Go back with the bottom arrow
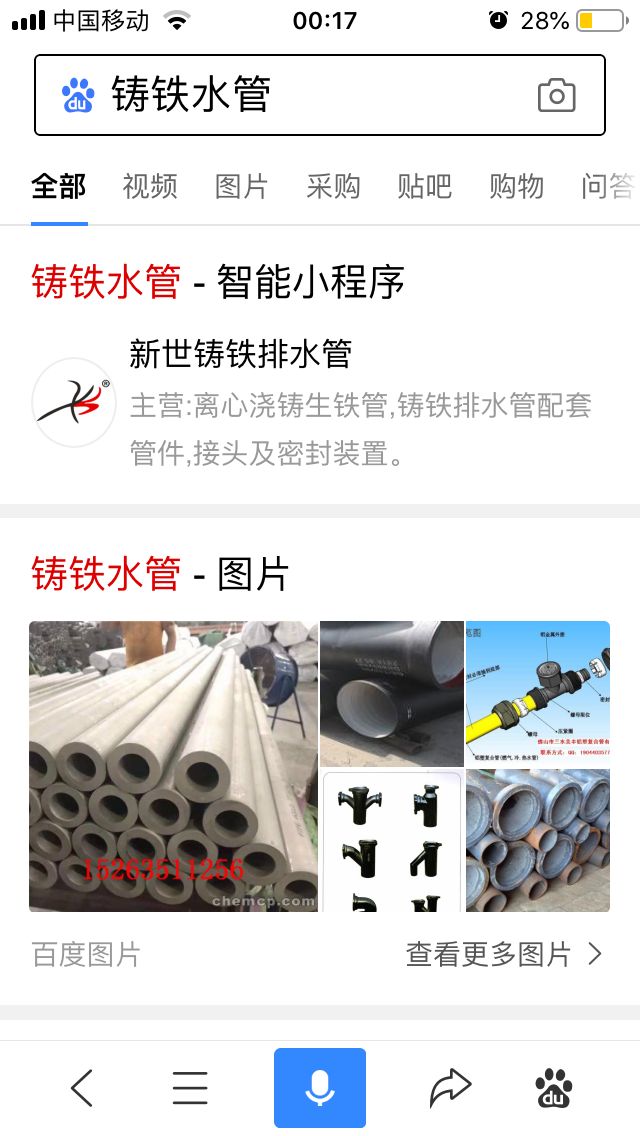 tap(82, 1088)
